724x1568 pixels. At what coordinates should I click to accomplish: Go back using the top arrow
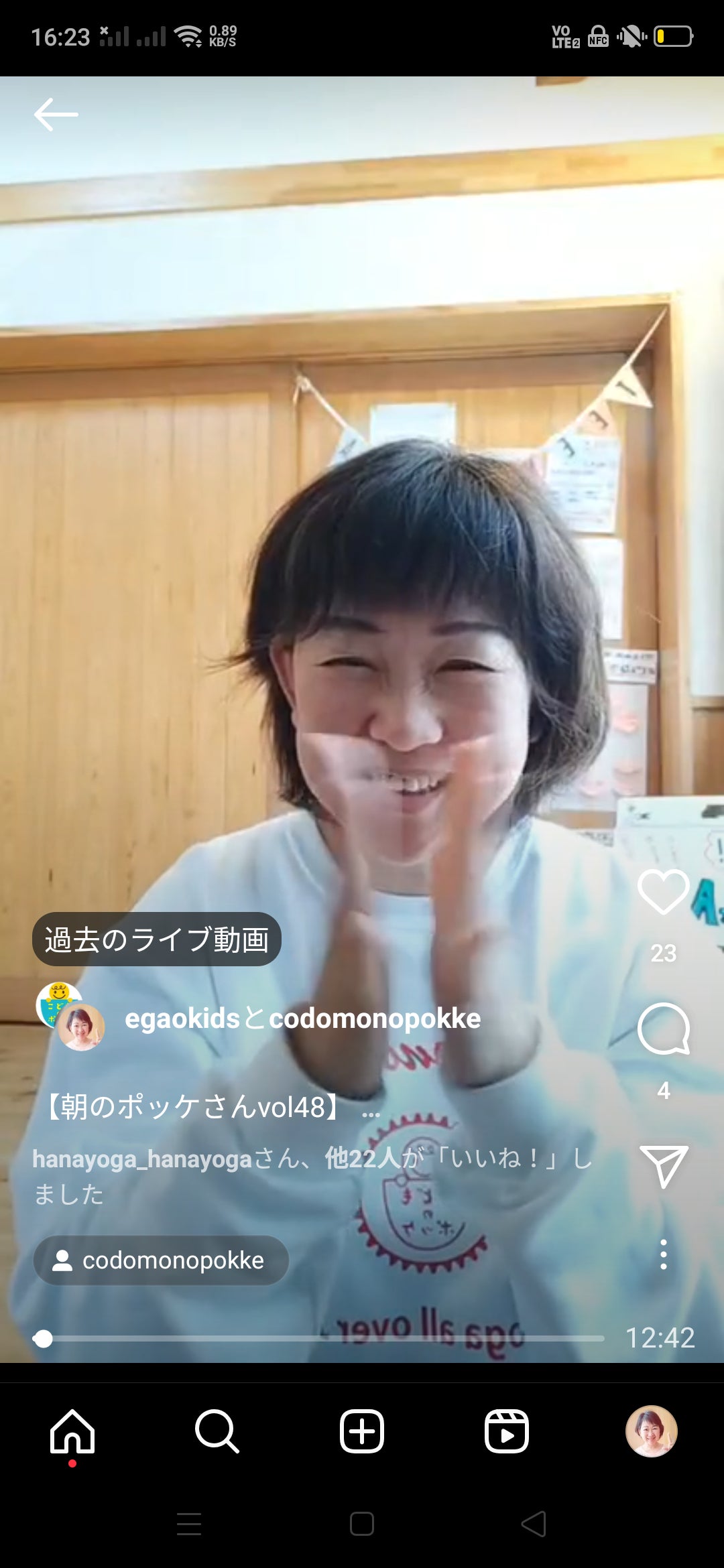(x=56, y=115)
